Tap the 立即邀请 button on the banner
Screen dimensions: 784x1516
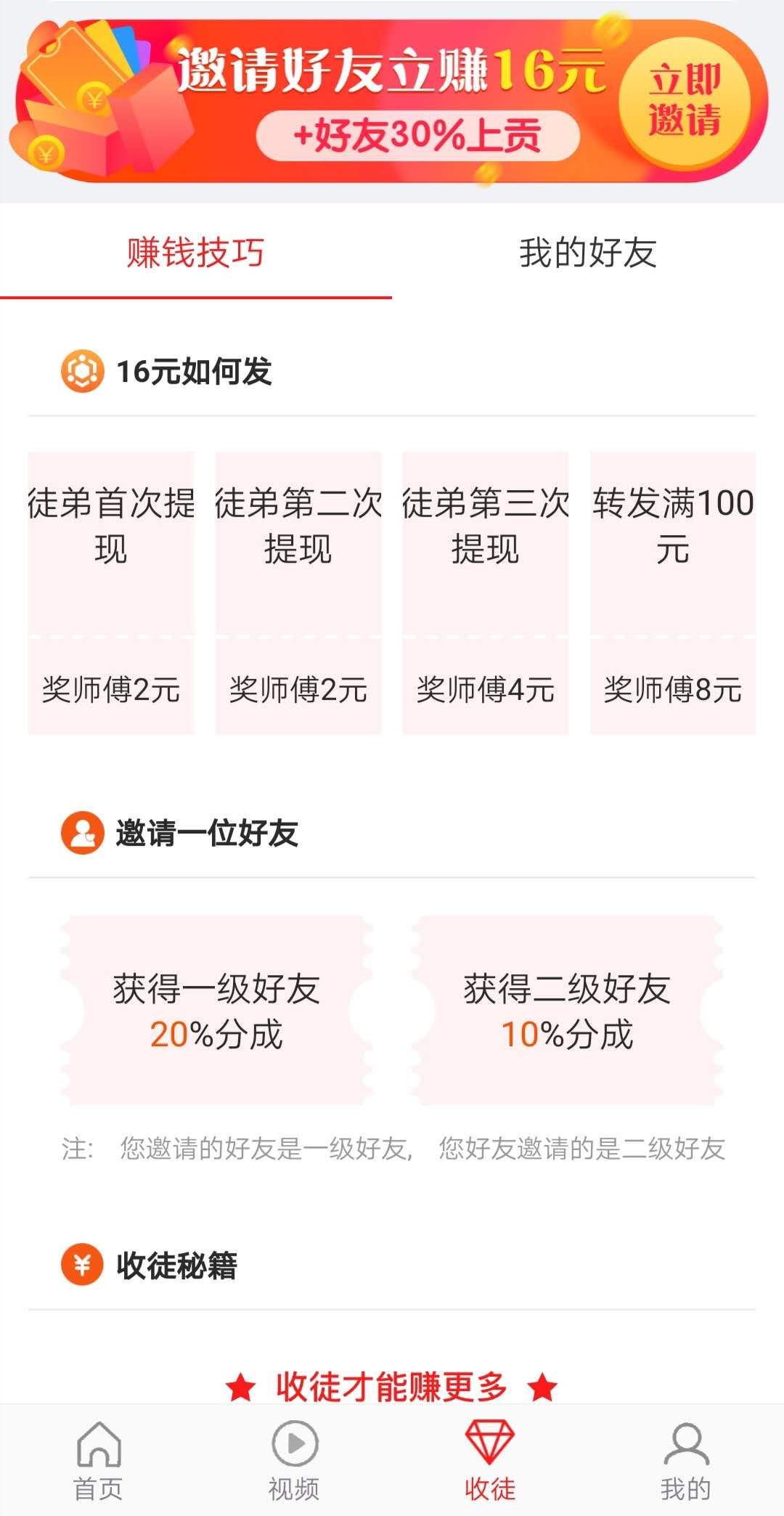[684, 102]
